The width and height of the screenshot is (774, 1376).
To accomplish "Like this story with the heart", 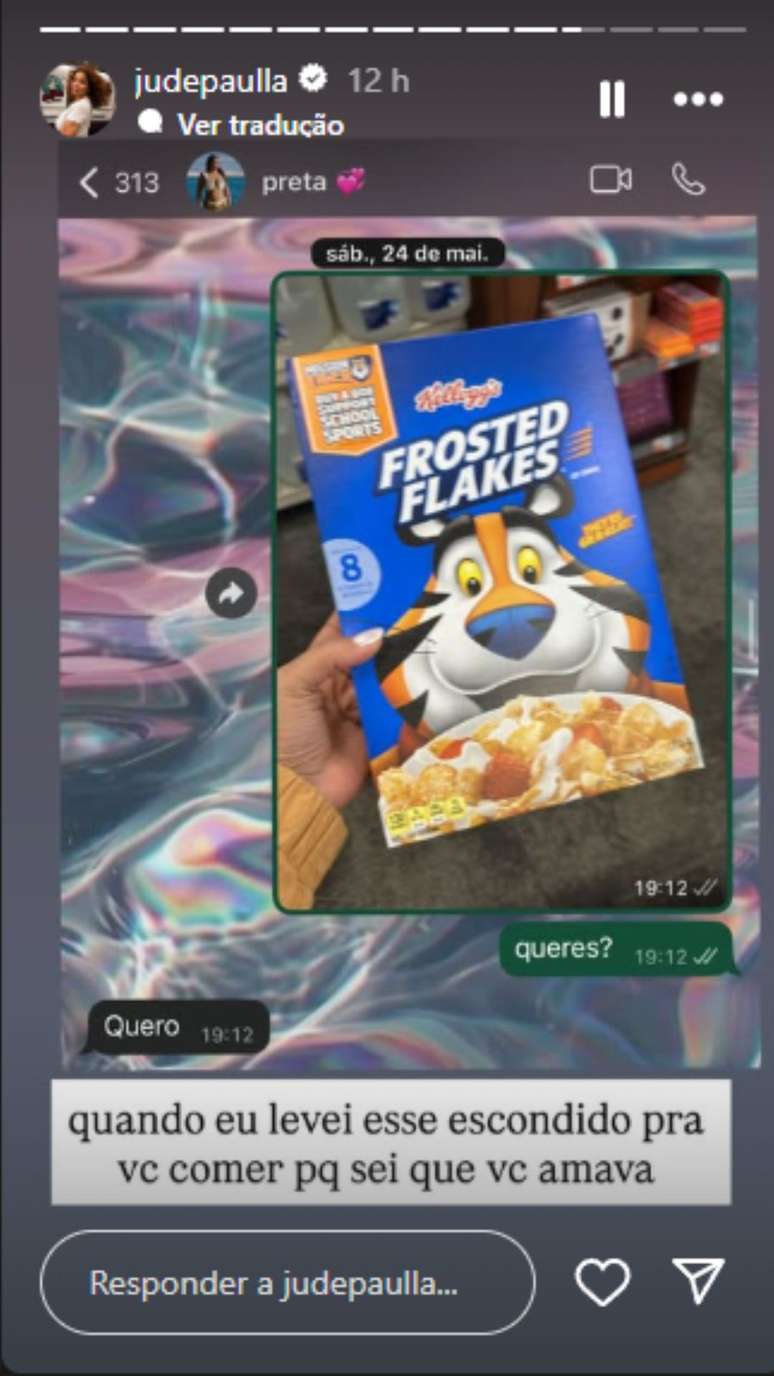I will [603, 1282].
